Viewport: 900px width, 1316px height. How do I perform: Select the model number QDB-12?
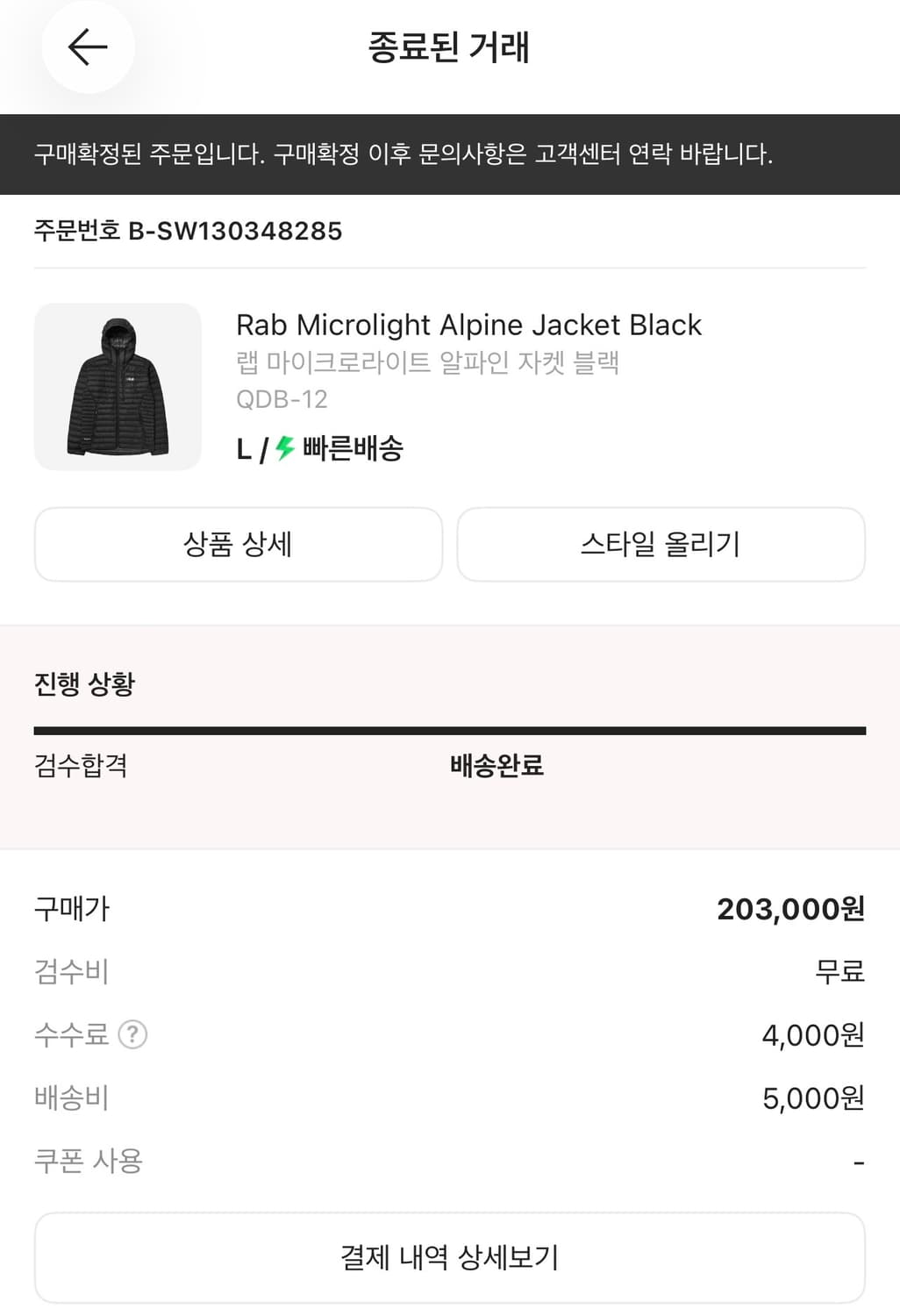(281, 400)
